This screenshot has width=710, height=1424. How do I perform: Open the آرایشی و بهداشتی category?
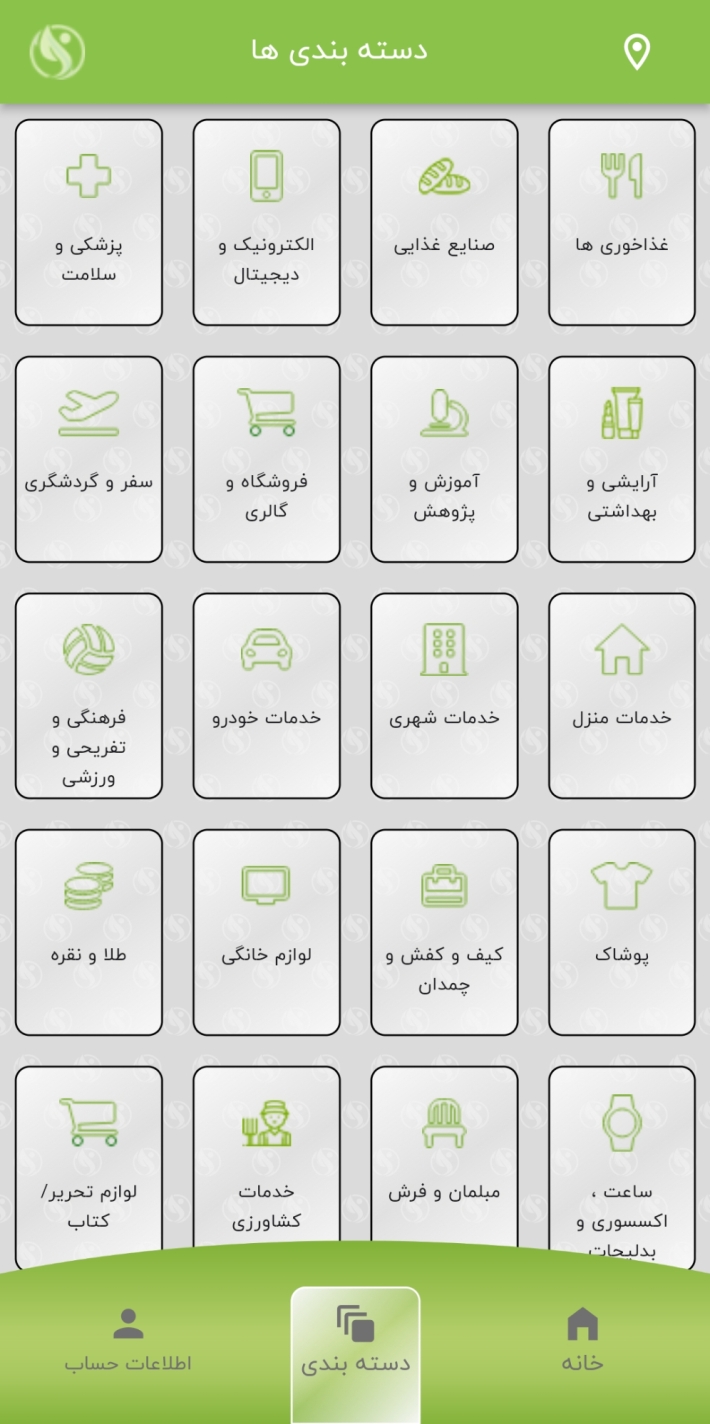click(x=621, y=459)
